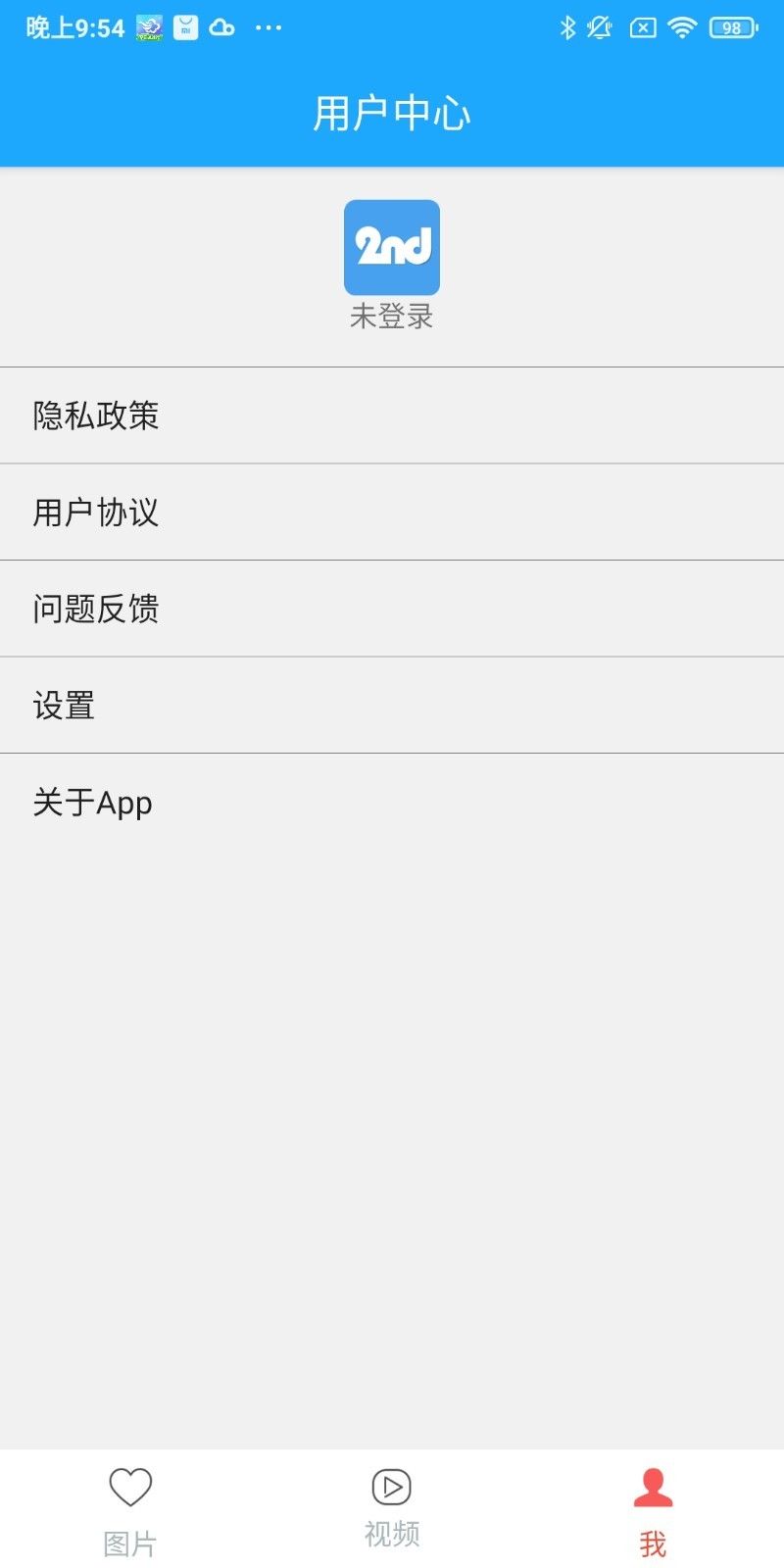The height and width of the screenshot is (1568, 784).
Task: Tap the 98 battery indicator
Action: point(729,27)
